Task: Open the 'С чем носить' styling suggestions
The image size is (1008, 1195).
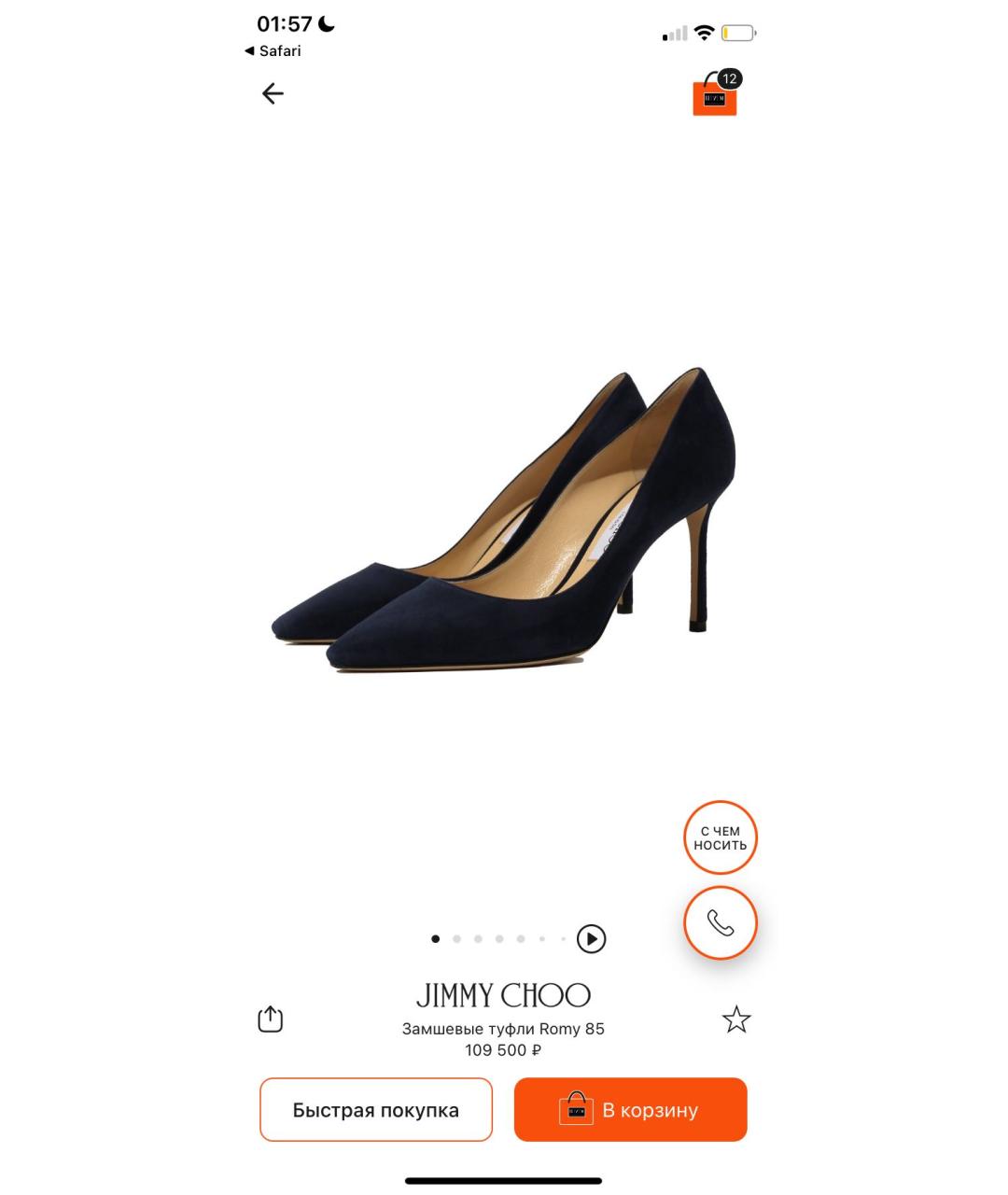Action: [x=720, y=838]
